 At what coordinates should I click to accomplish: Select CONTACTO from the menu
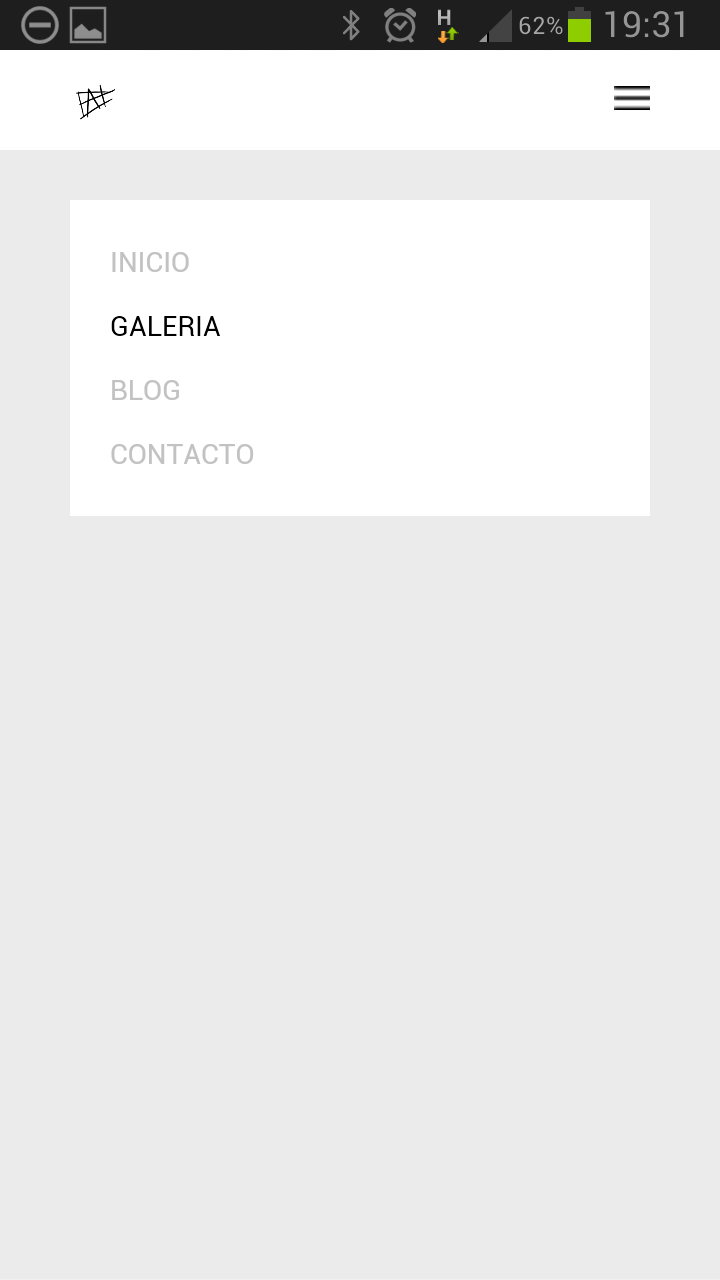tap(182, 454)
